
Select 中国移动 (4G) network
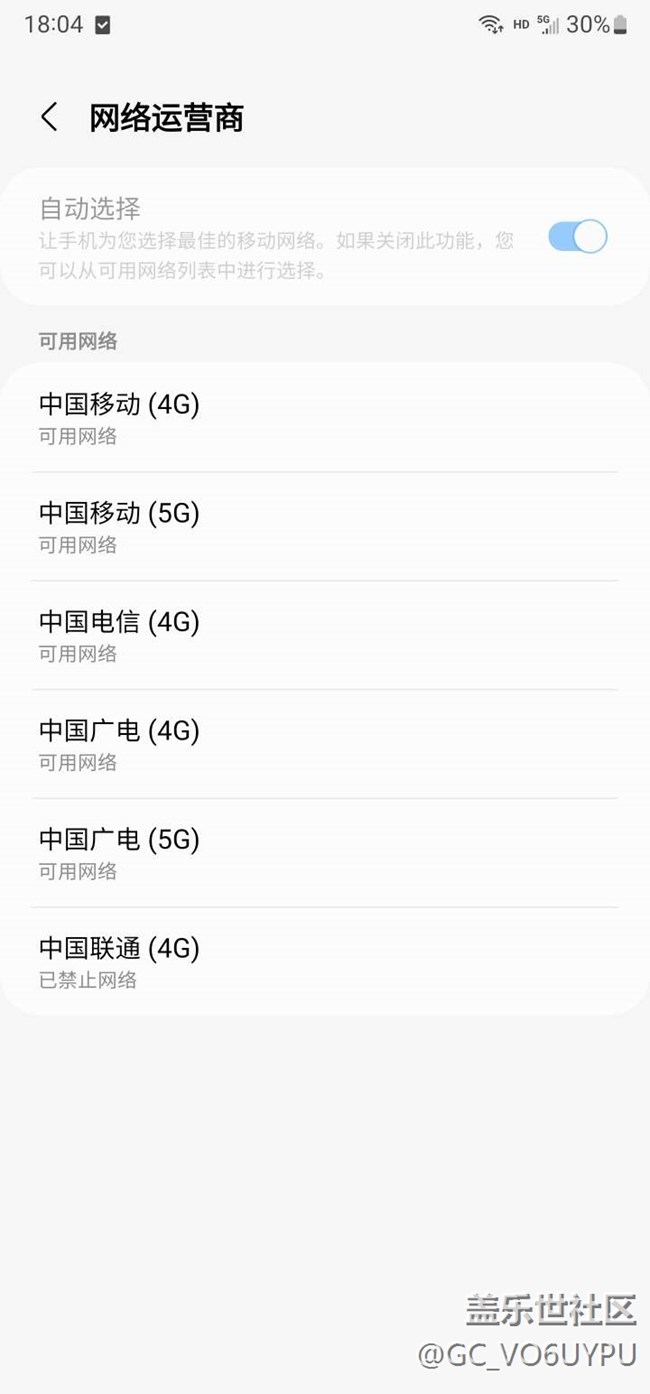click(325, 418)
